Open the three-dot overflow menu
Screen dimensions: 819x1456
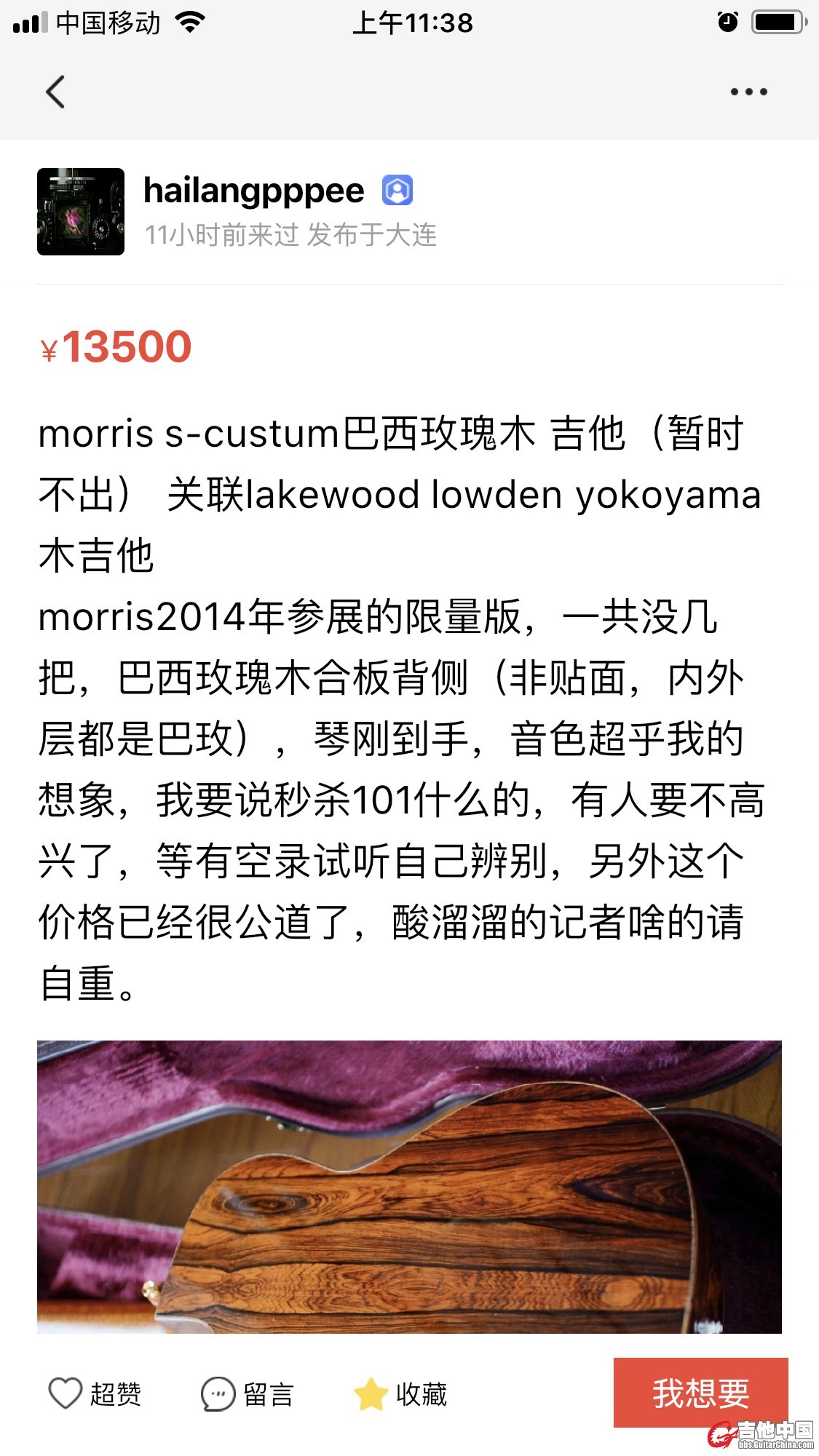click(748, 92)
